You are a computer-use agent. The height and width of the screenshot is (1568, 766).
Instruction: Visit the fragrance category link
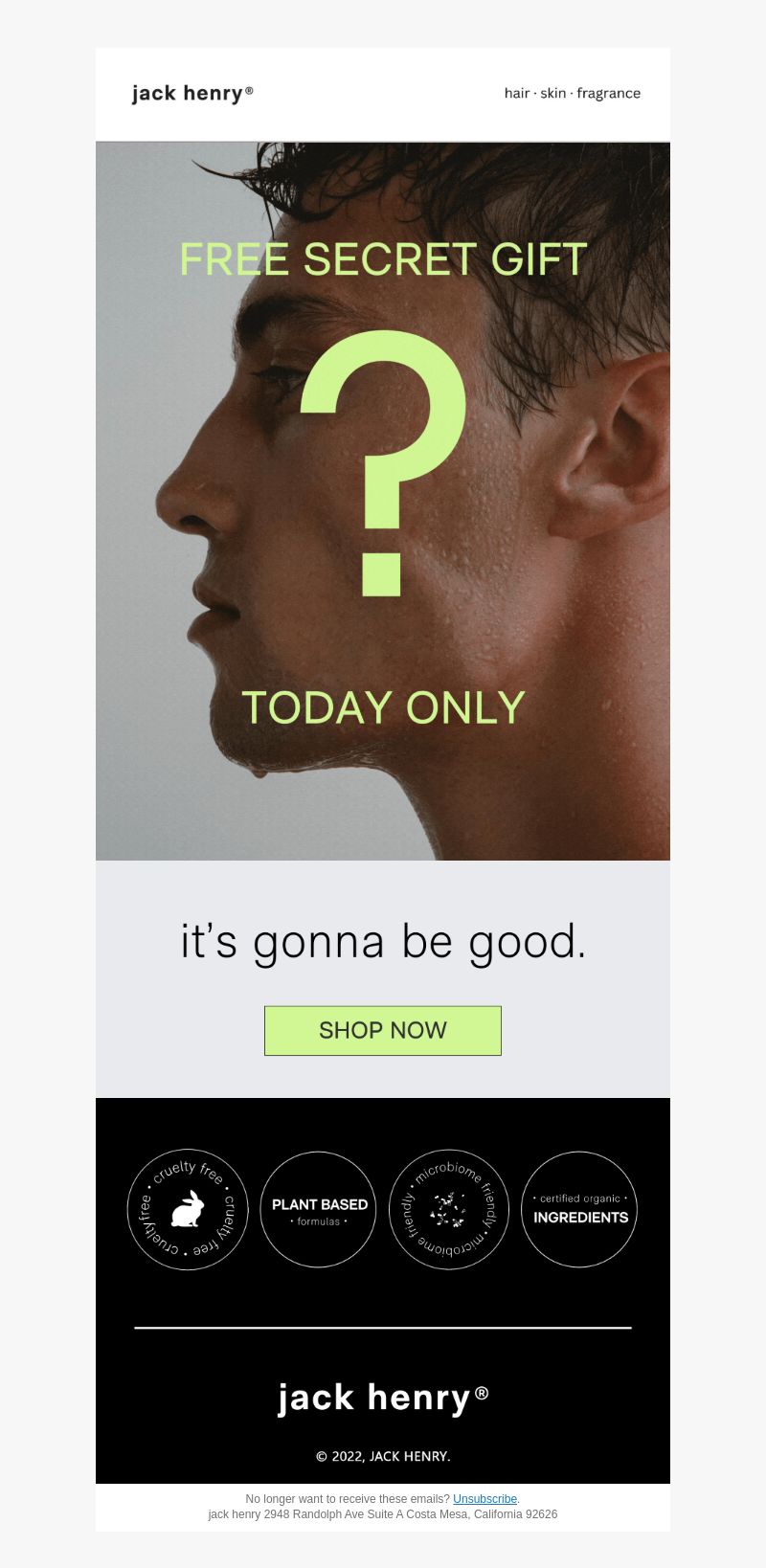(x=609, y=93)
